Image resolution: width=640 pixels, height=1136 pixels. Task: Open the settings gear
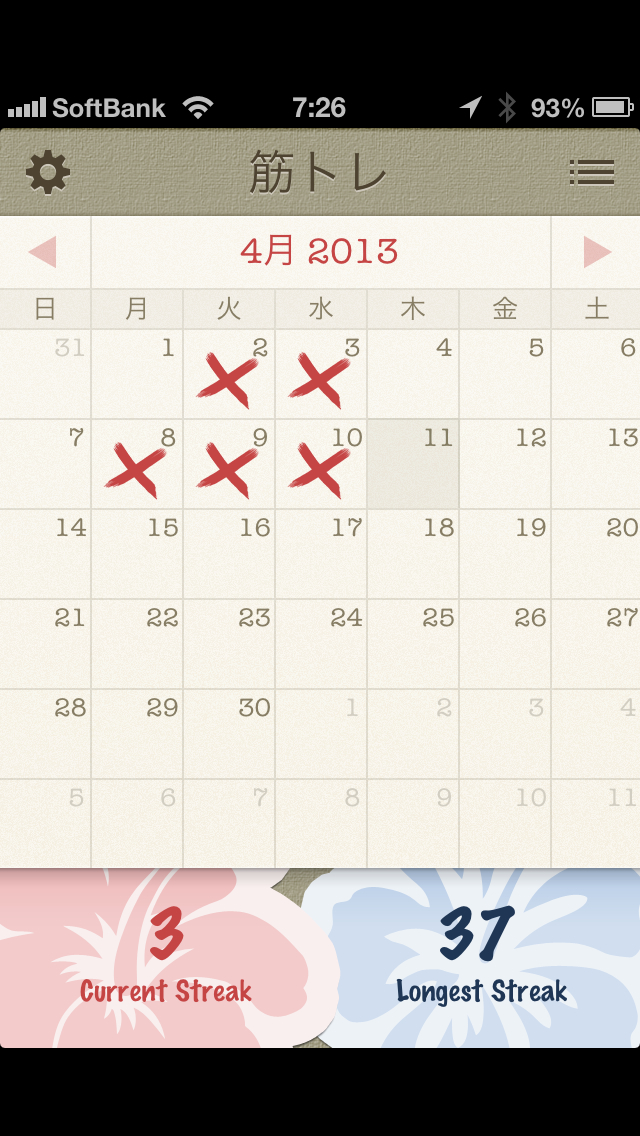pyautogui.click(x=48, y=173)
